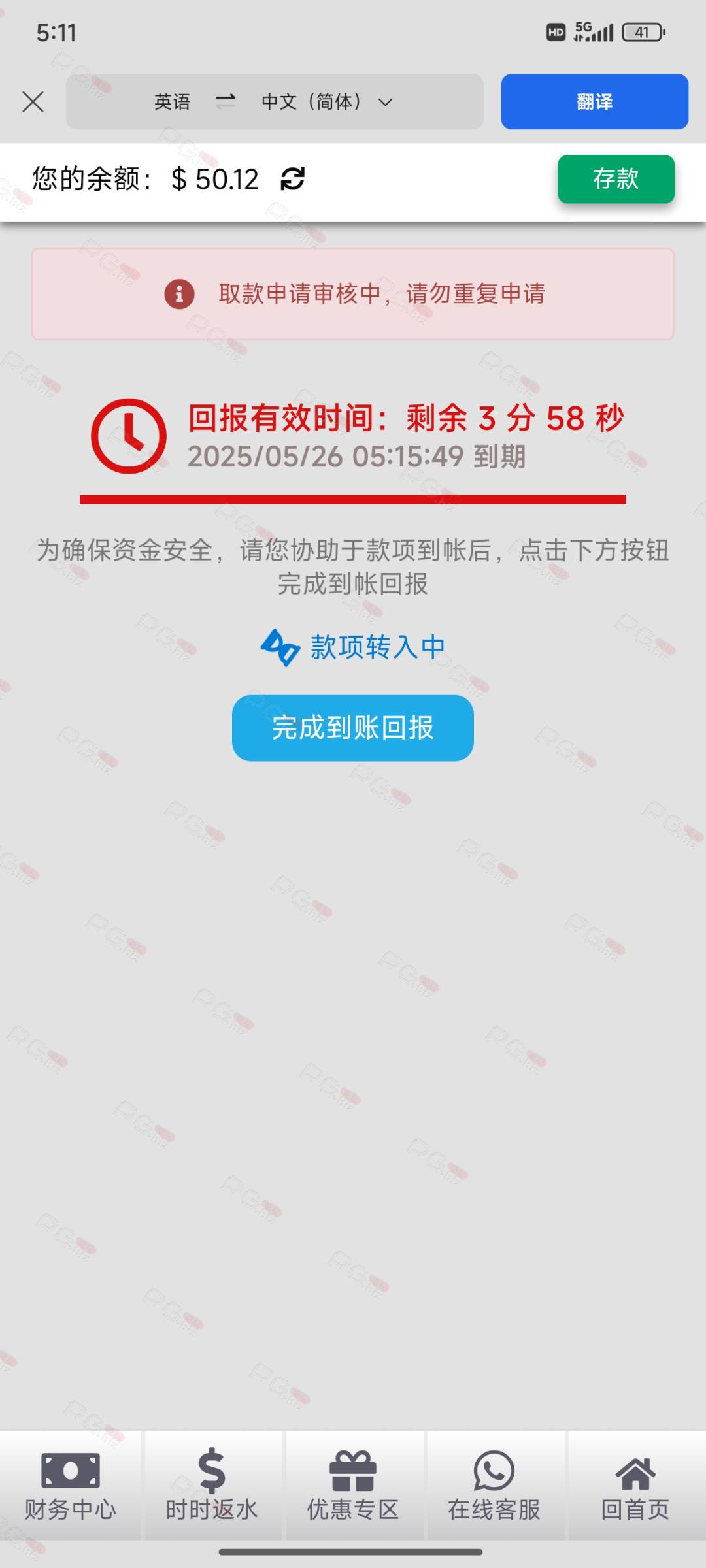Go to the 优惠专区 tab
The width and height of the screenshot is (706, 1568).
[353, 1486]
